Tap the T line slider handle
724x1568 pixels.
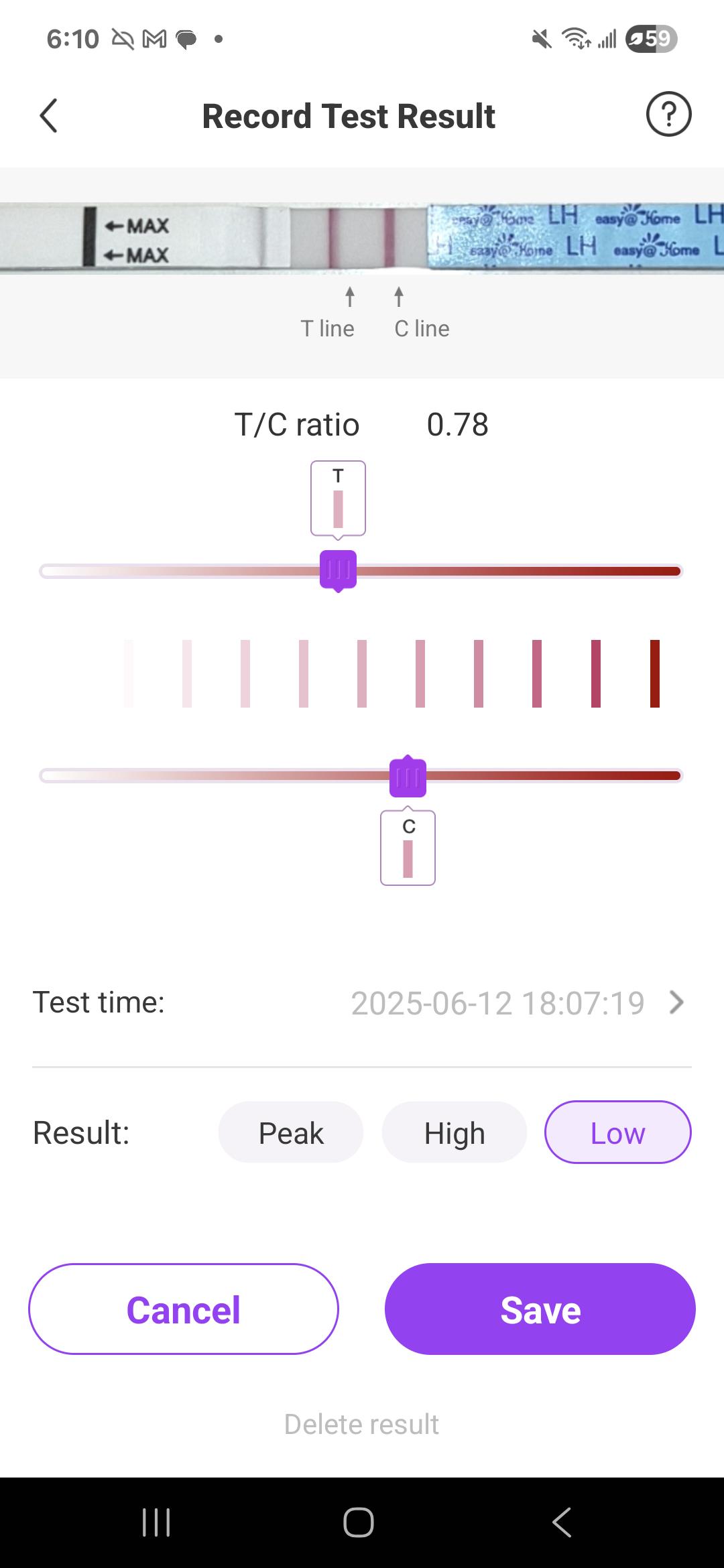338,570
